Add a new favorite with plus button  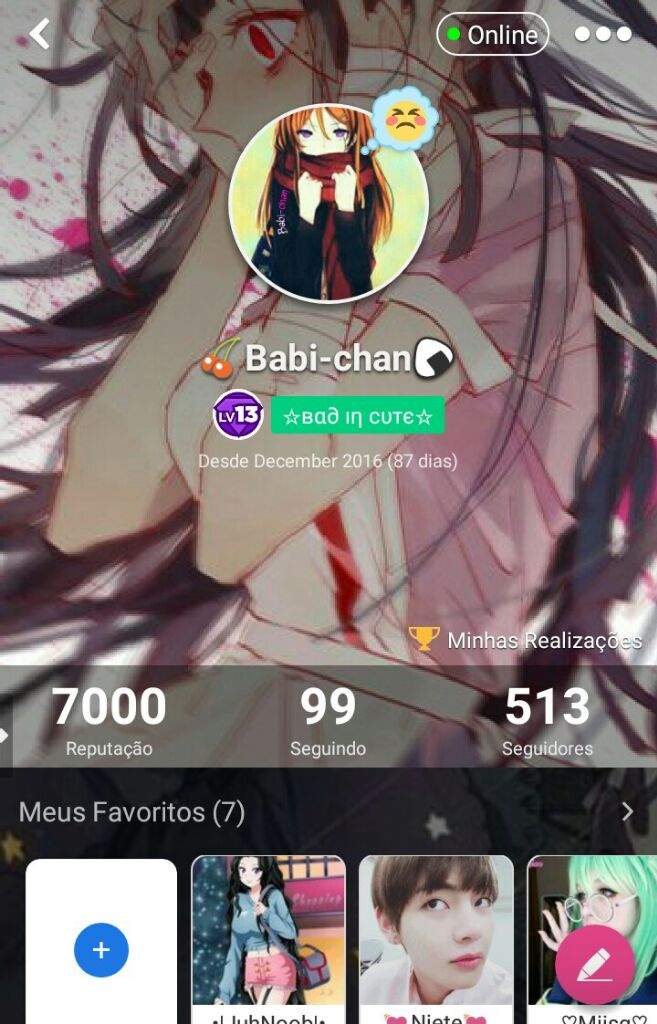tap(101, 950)
